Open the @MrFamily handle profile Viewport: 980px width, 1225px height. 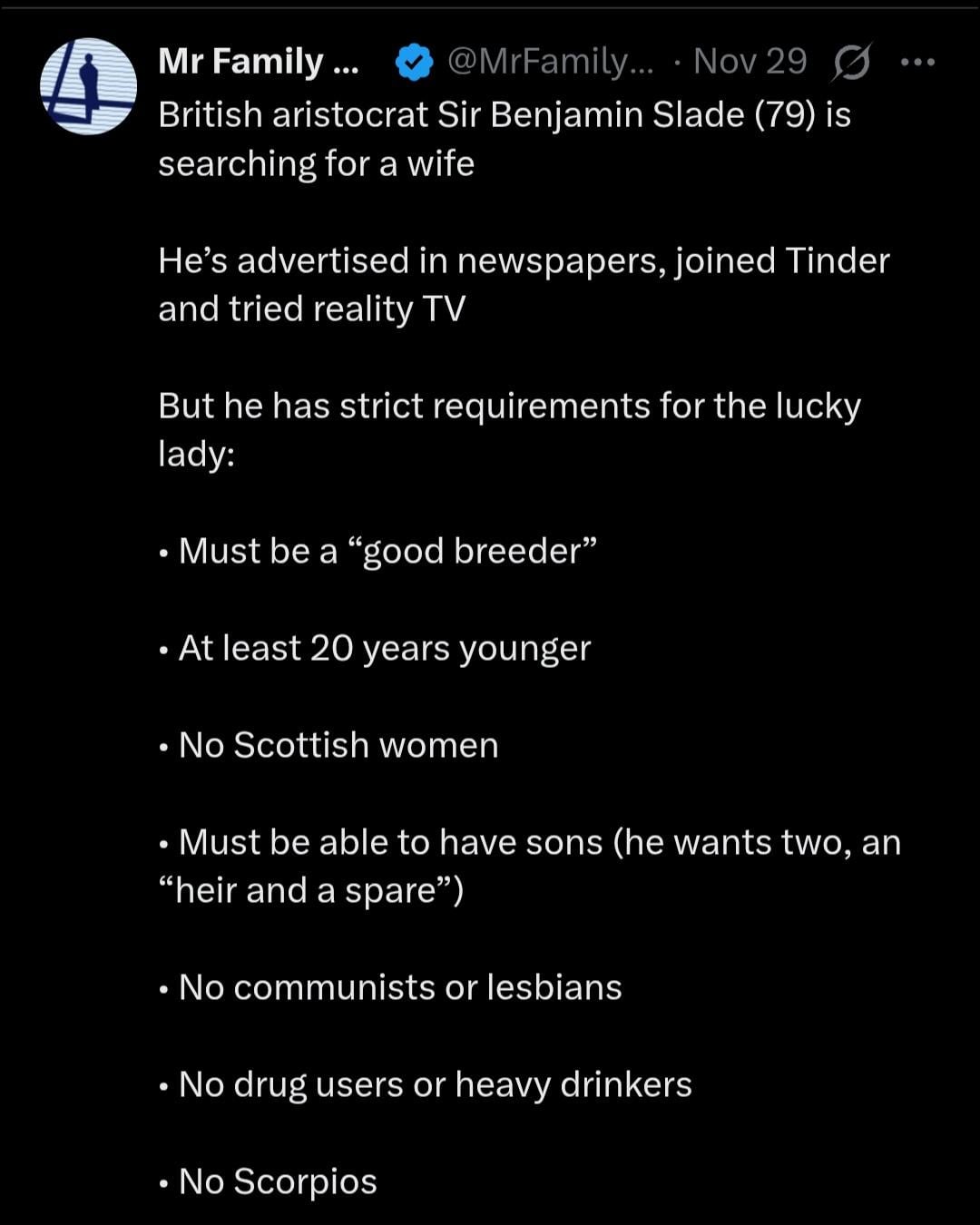click(x=550, y=62)
